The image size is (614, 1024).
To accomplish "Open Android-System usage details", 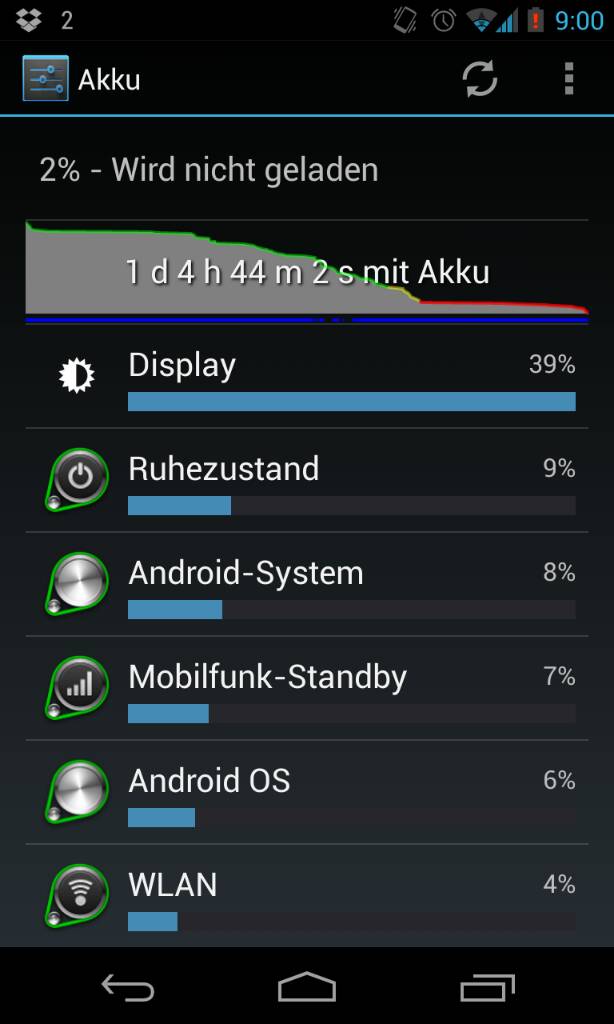I will pyautogui.click(x=307, y=584).
